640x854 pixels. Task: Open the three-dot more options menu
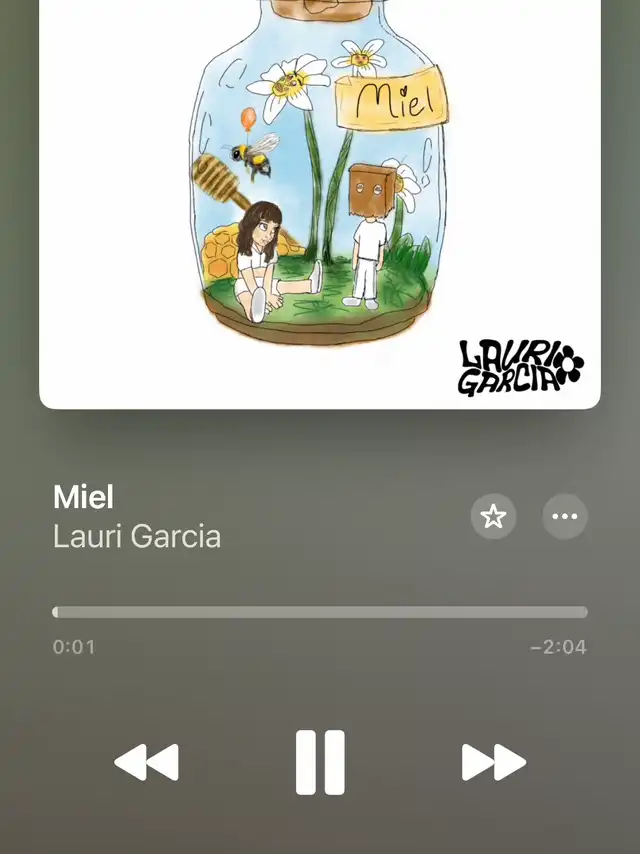click(x=565, y=517)
